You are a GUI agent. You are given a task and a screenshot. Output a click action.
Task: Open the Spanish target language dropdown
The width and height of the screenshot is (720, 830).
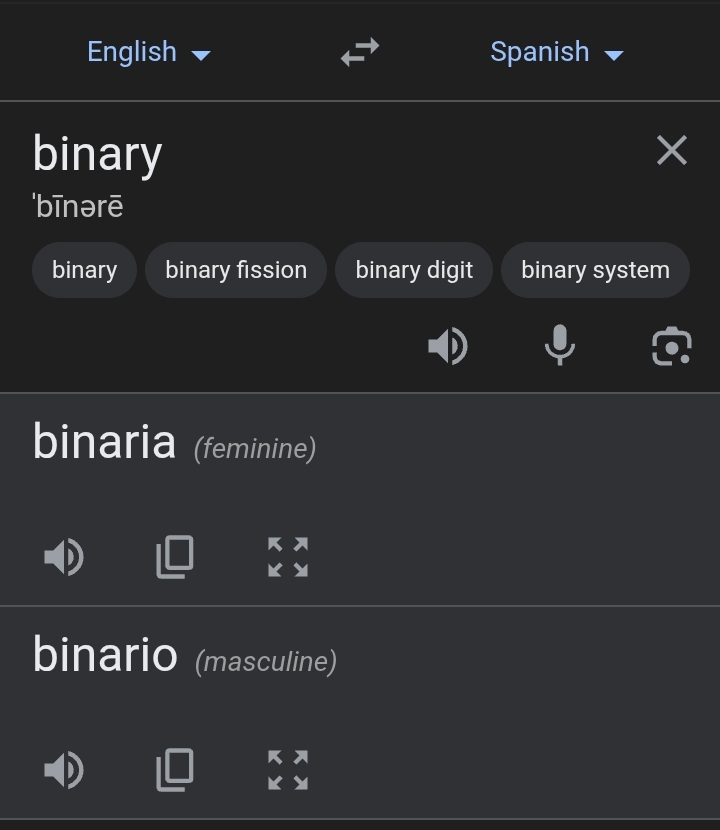pos(556,52)
